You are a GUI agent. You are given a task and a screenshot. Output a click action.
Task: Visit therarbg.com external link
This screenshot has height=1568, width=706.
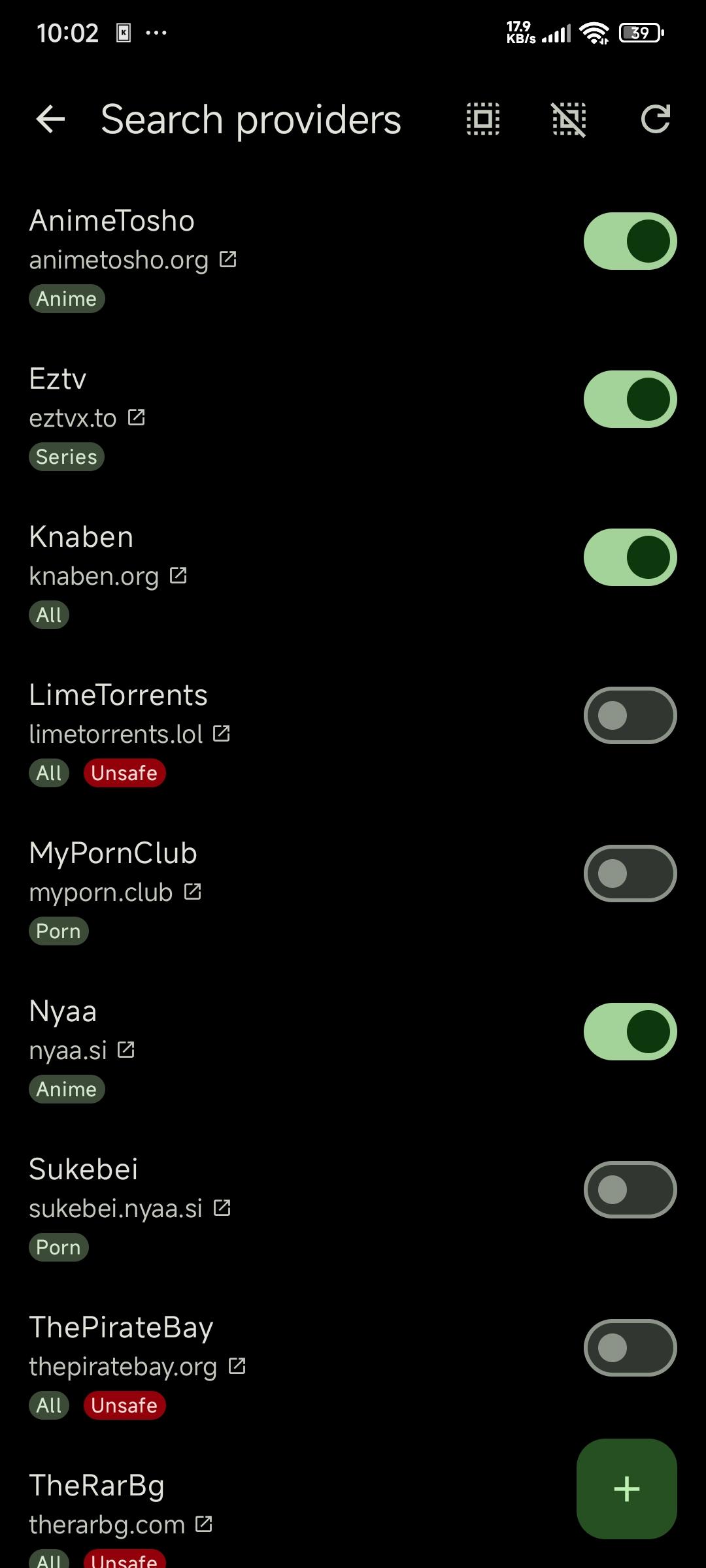click(x=205, y=1524)
